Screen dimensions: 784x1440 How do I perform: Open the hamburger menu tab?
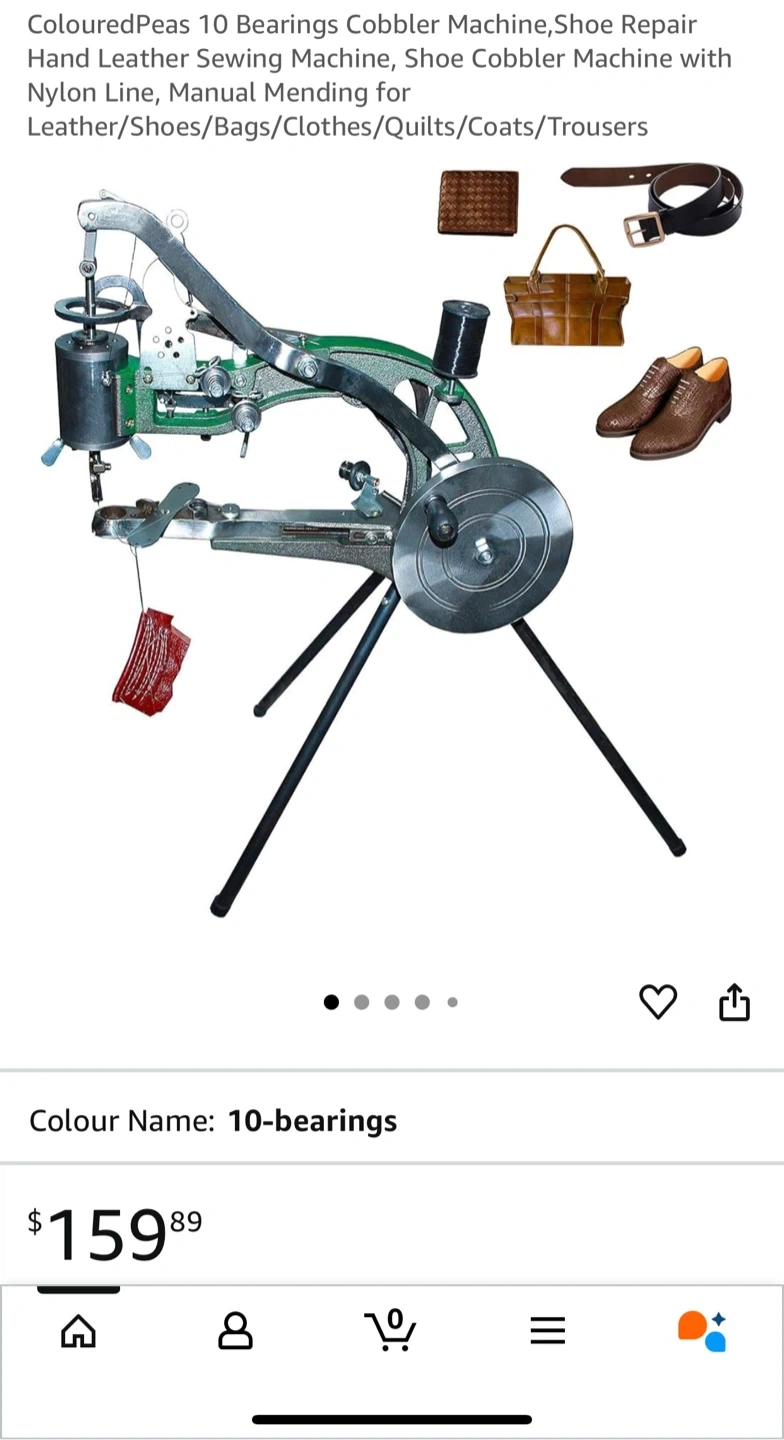(547, 1331)
